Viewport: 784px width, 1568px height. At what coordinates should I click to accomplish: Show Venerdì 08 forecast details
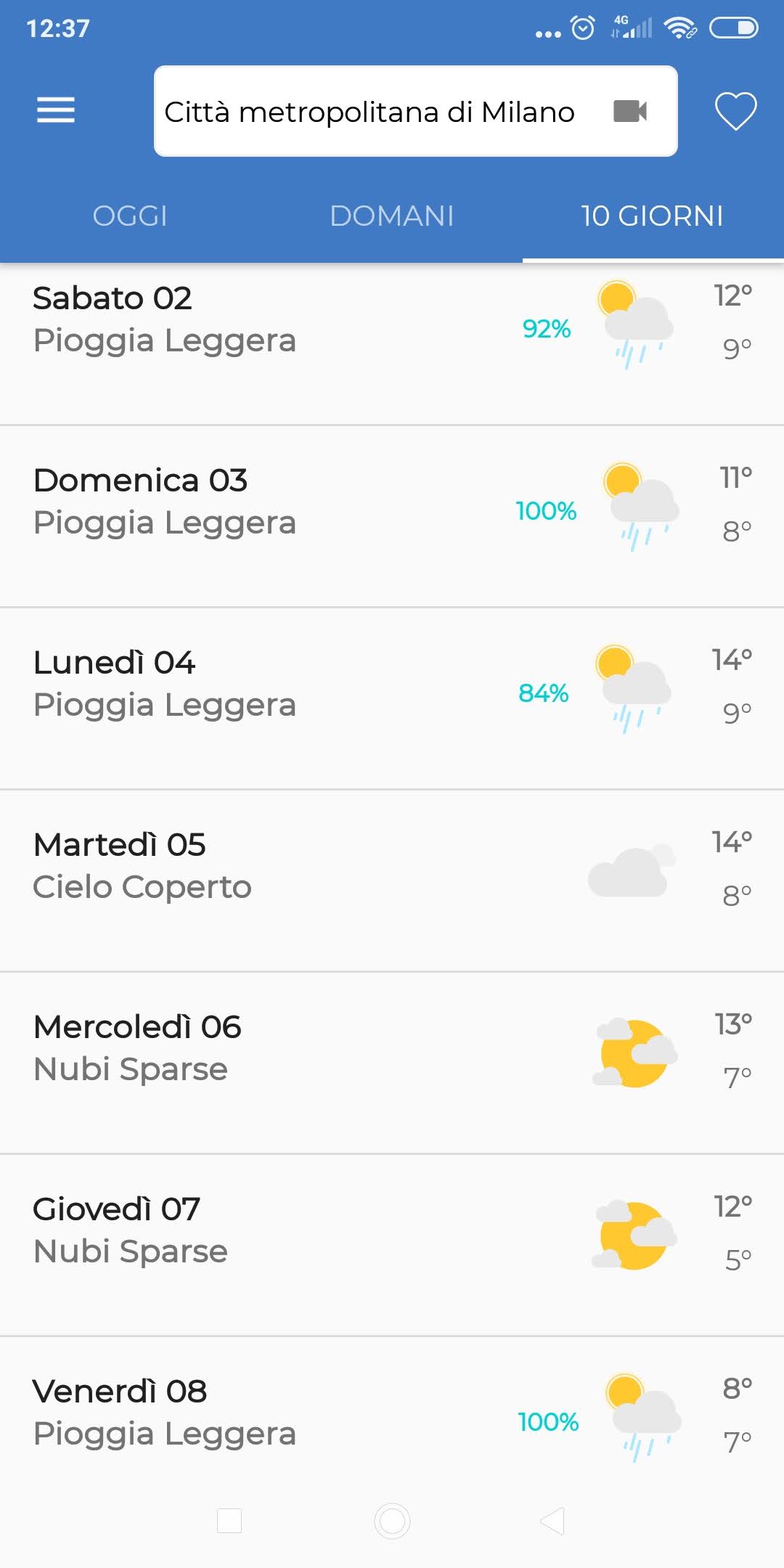click(x=392, y=1412)
